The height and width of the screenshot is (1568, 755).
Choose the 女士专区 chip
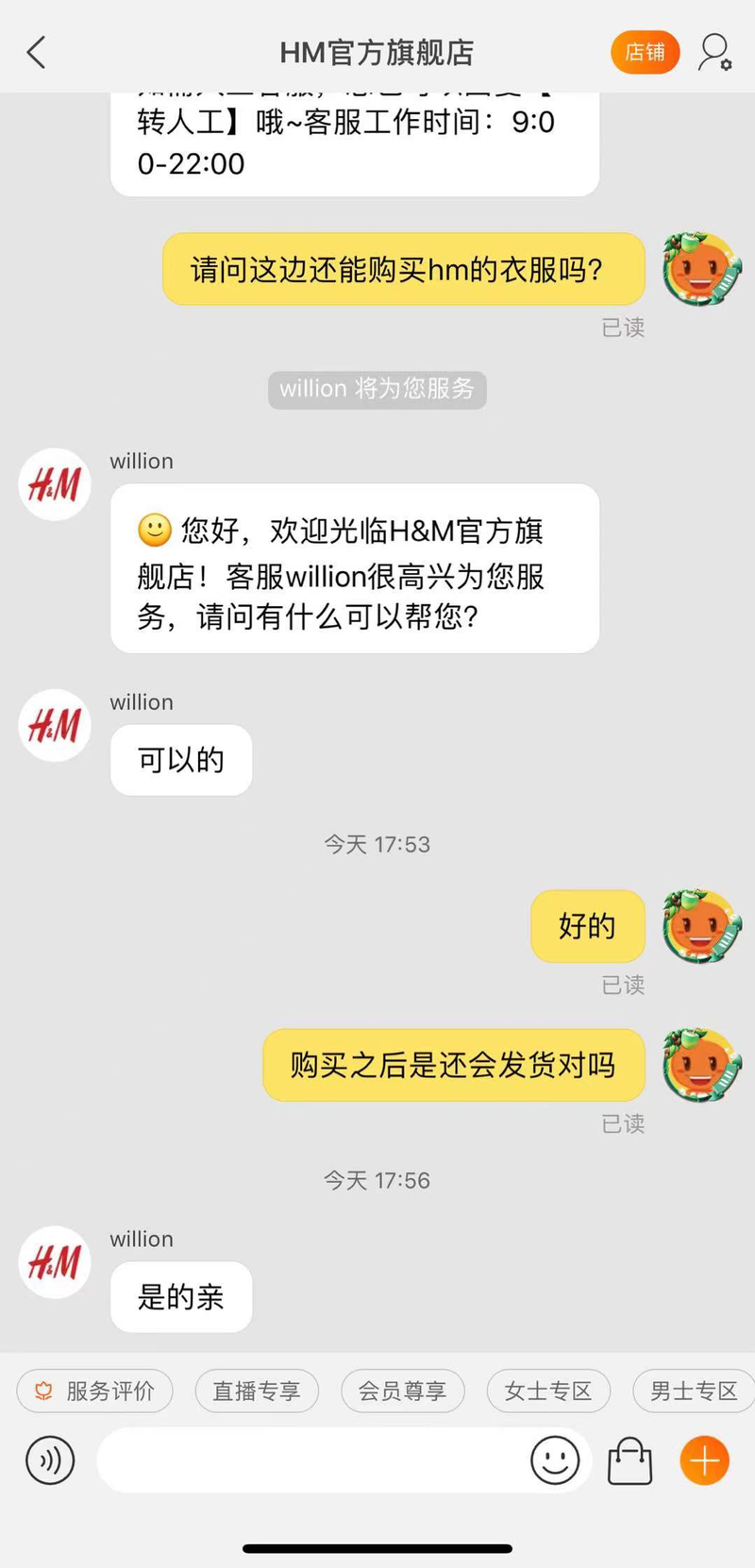coord(548,1391)
